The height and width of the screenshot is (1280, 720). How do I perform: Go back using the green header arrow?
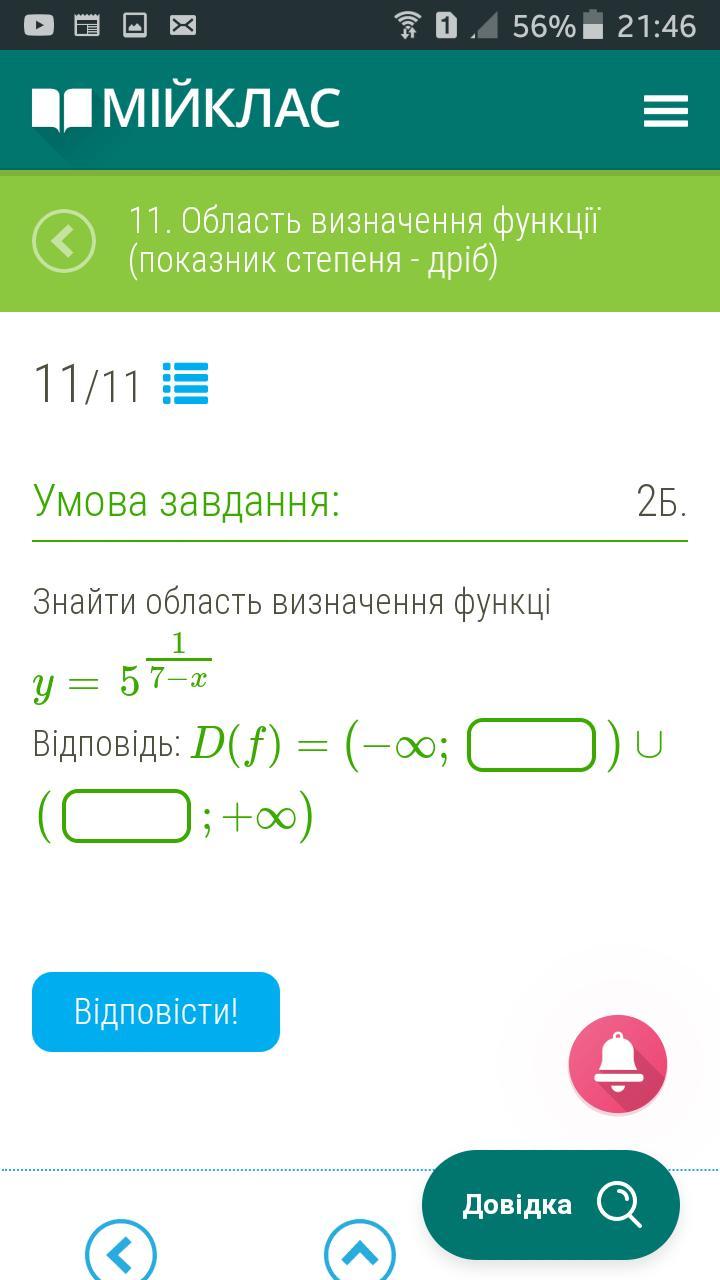pyautogui.click(x=64, y=241)
